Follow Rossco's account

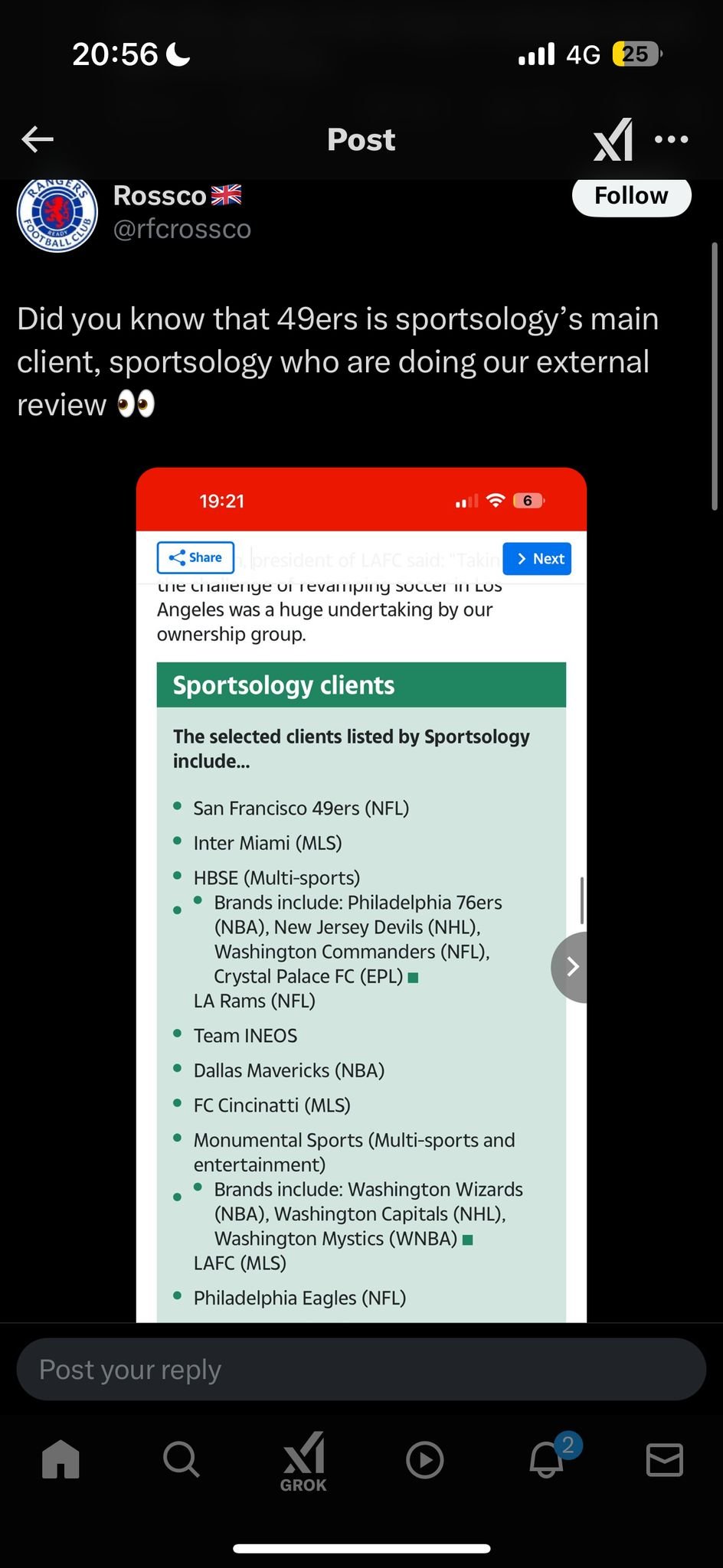pos(631,196)
